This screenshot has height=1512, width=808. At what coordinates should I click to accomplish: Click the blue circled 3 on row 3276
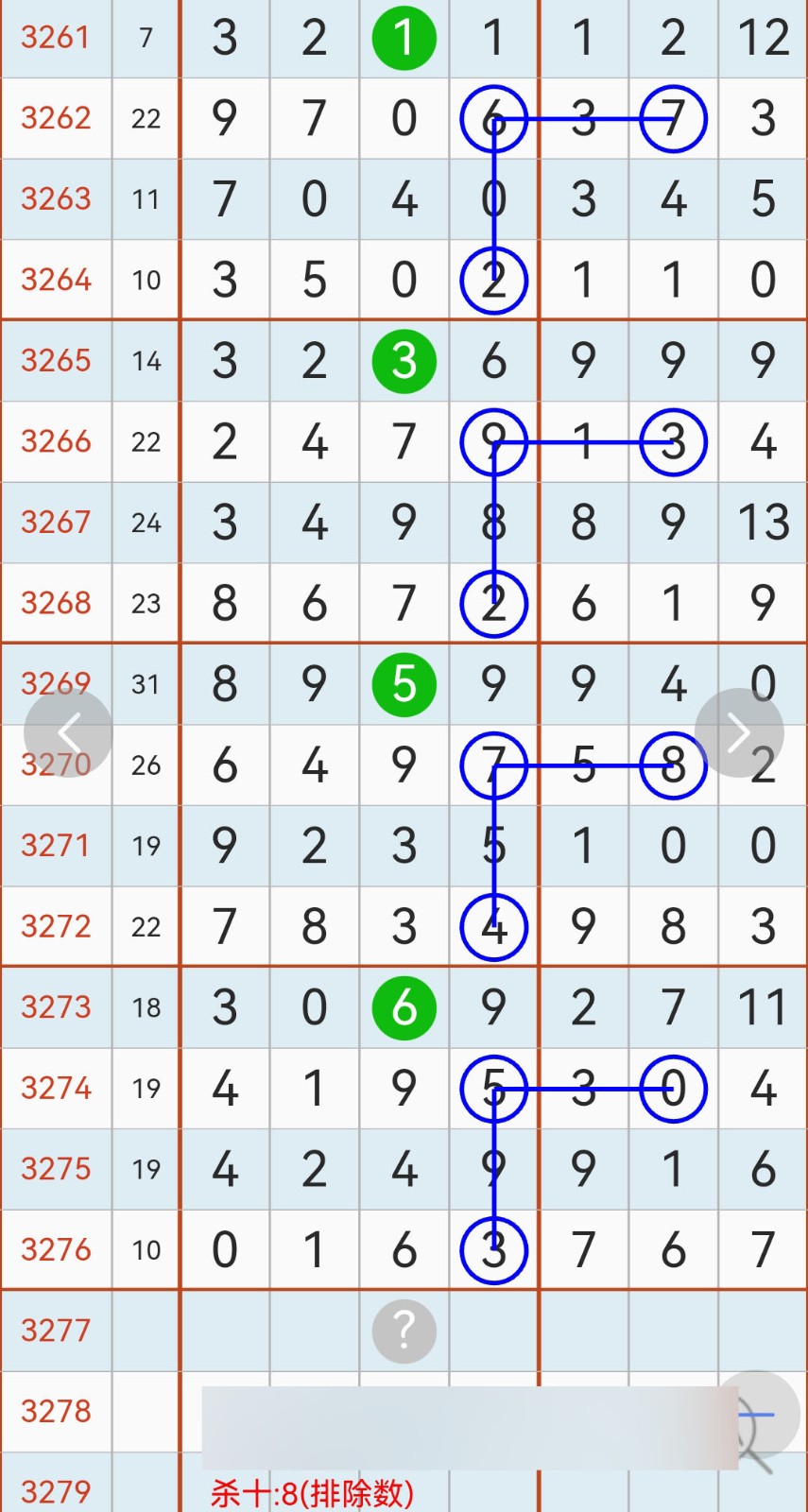[493, 1249]
